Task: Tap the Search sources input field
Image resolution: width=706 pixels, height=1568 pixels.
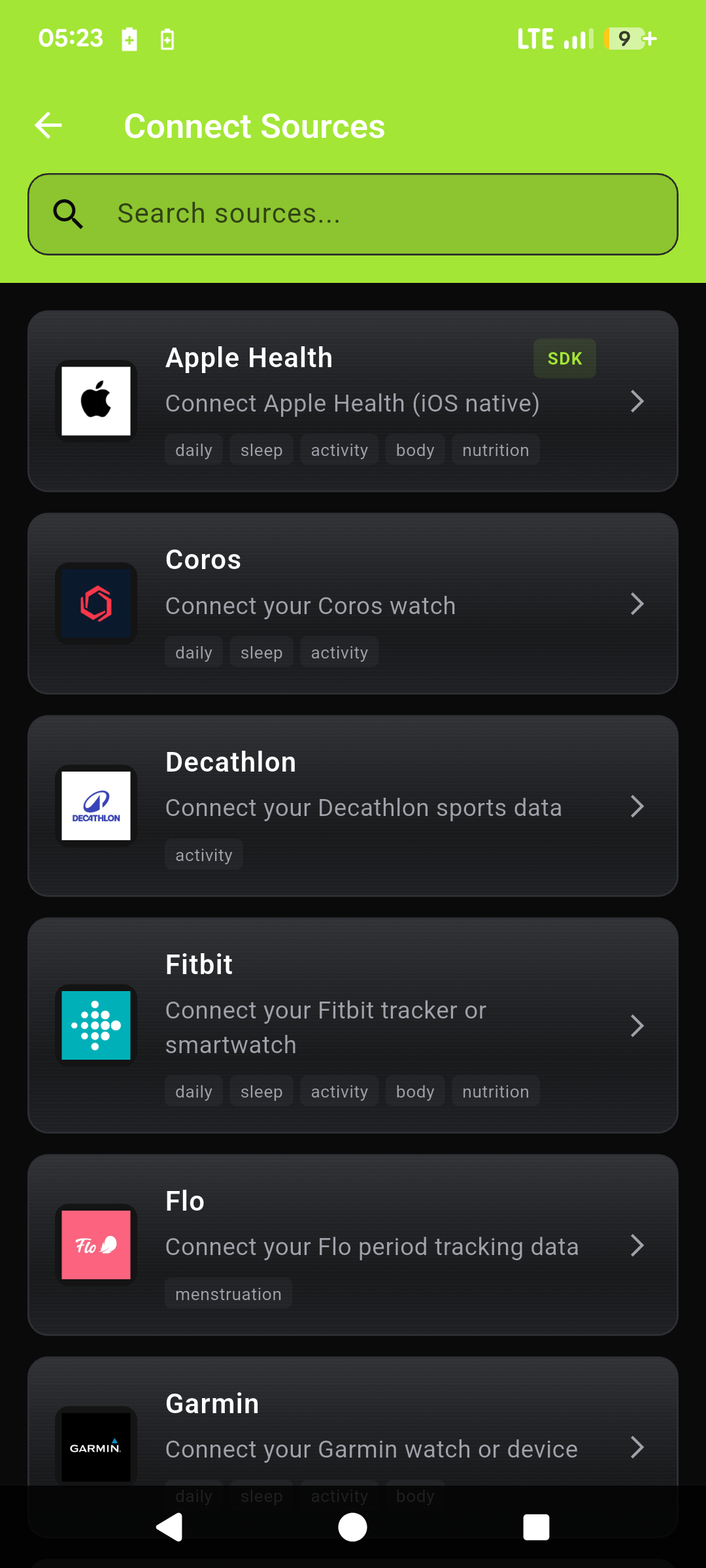Action: [x=353, y=214]
